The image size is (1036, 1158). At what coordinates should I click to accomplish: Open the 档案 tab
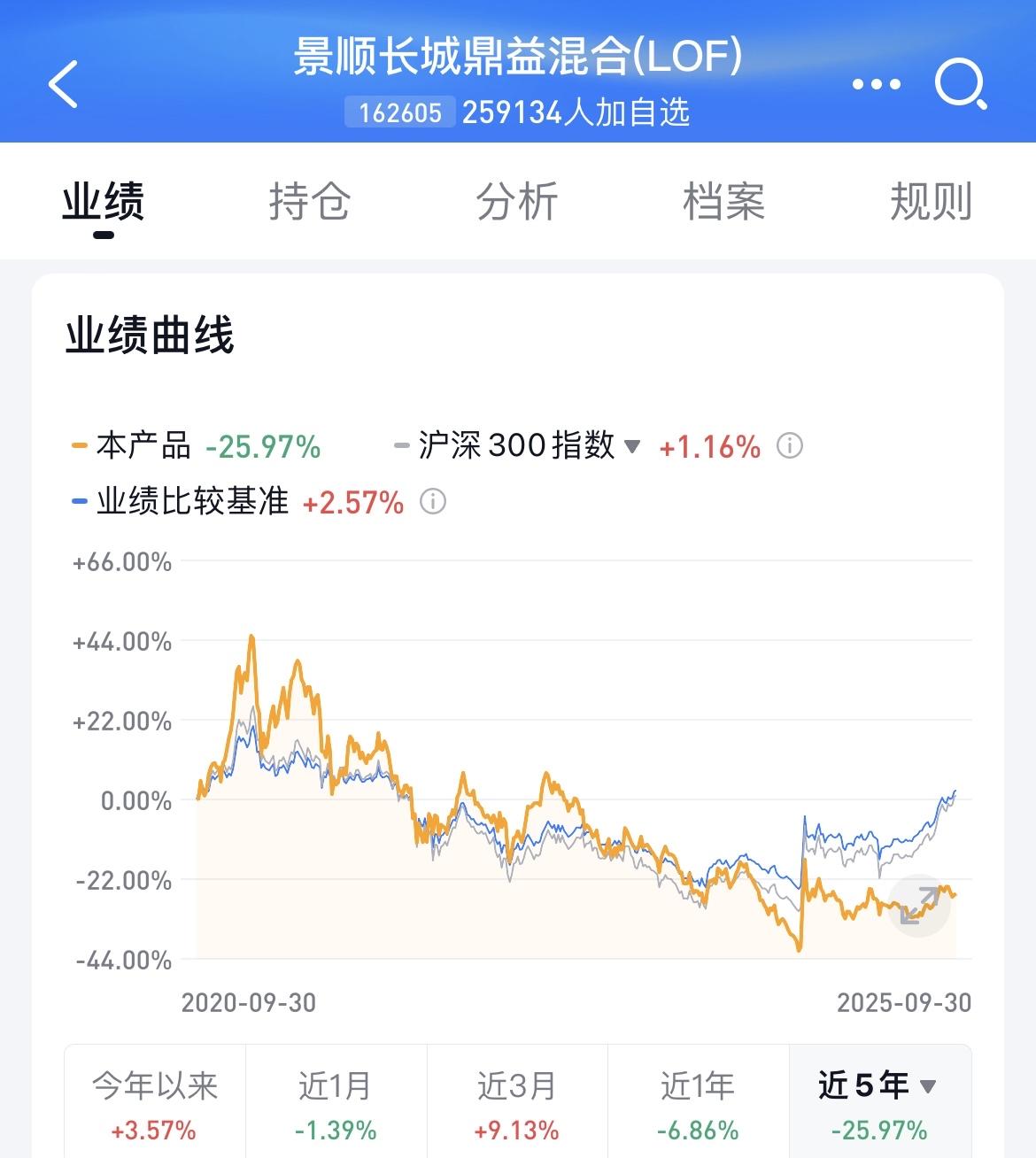(724, 201)
